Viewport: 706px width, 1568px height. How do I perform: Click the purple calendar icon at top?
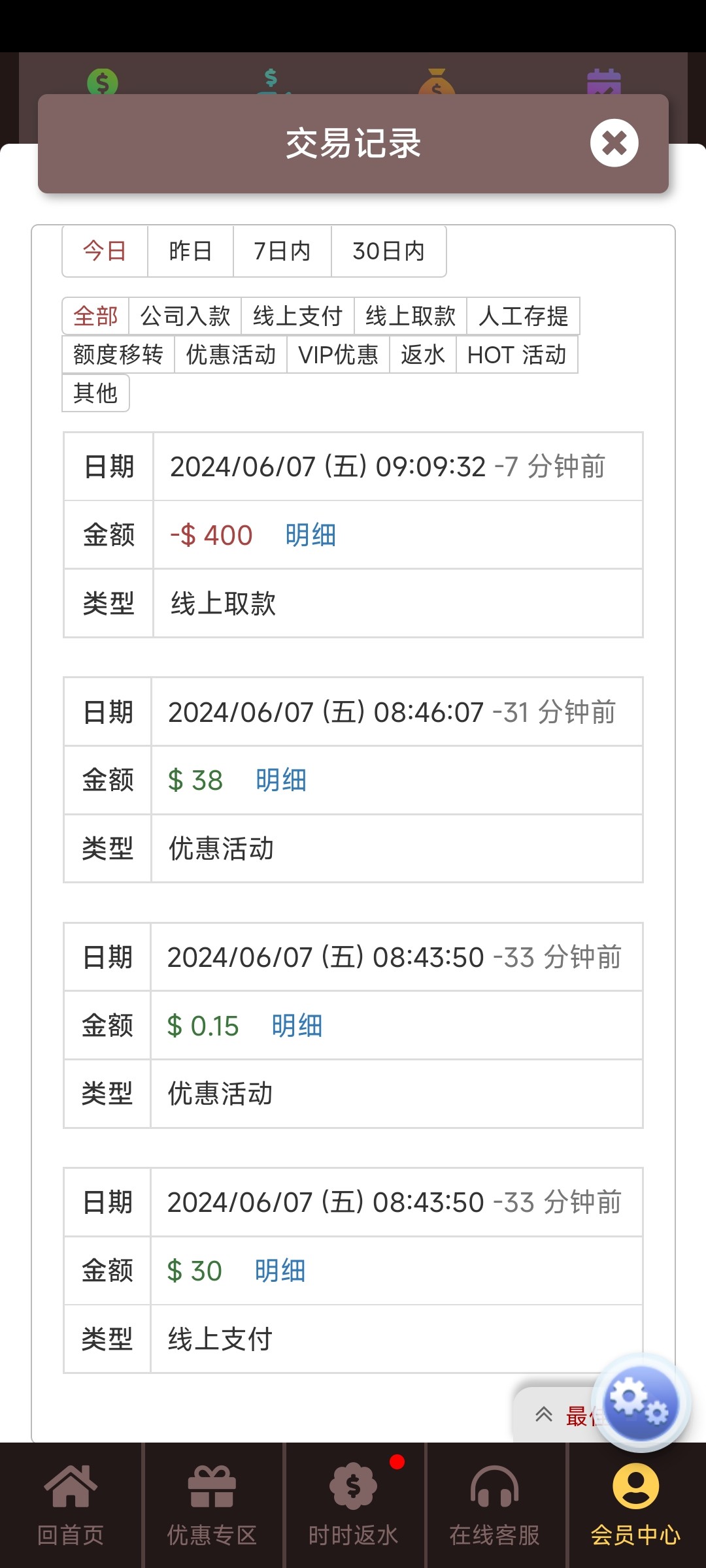pyautogui.click(x=605, y=82)
